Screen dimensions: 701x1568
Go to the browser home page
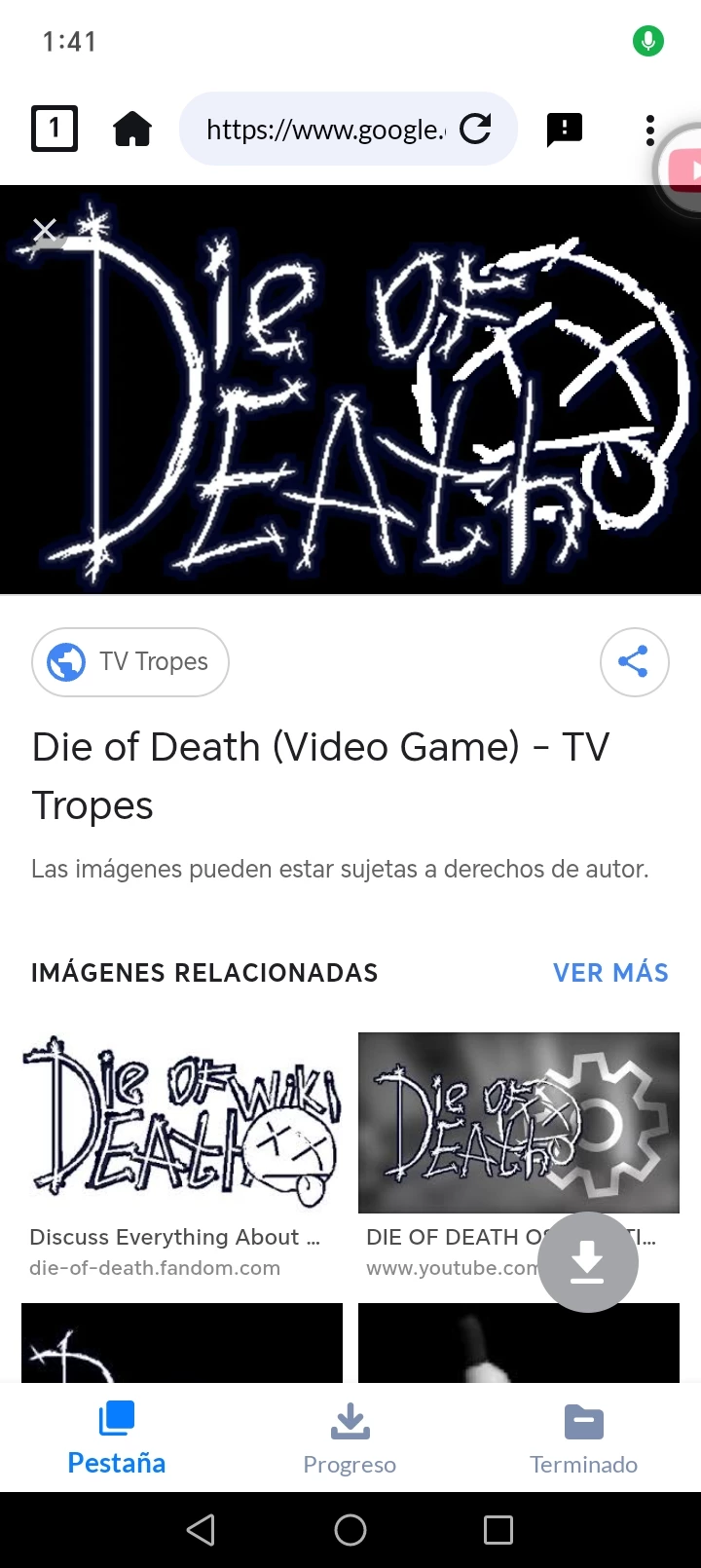pos(132,129)
